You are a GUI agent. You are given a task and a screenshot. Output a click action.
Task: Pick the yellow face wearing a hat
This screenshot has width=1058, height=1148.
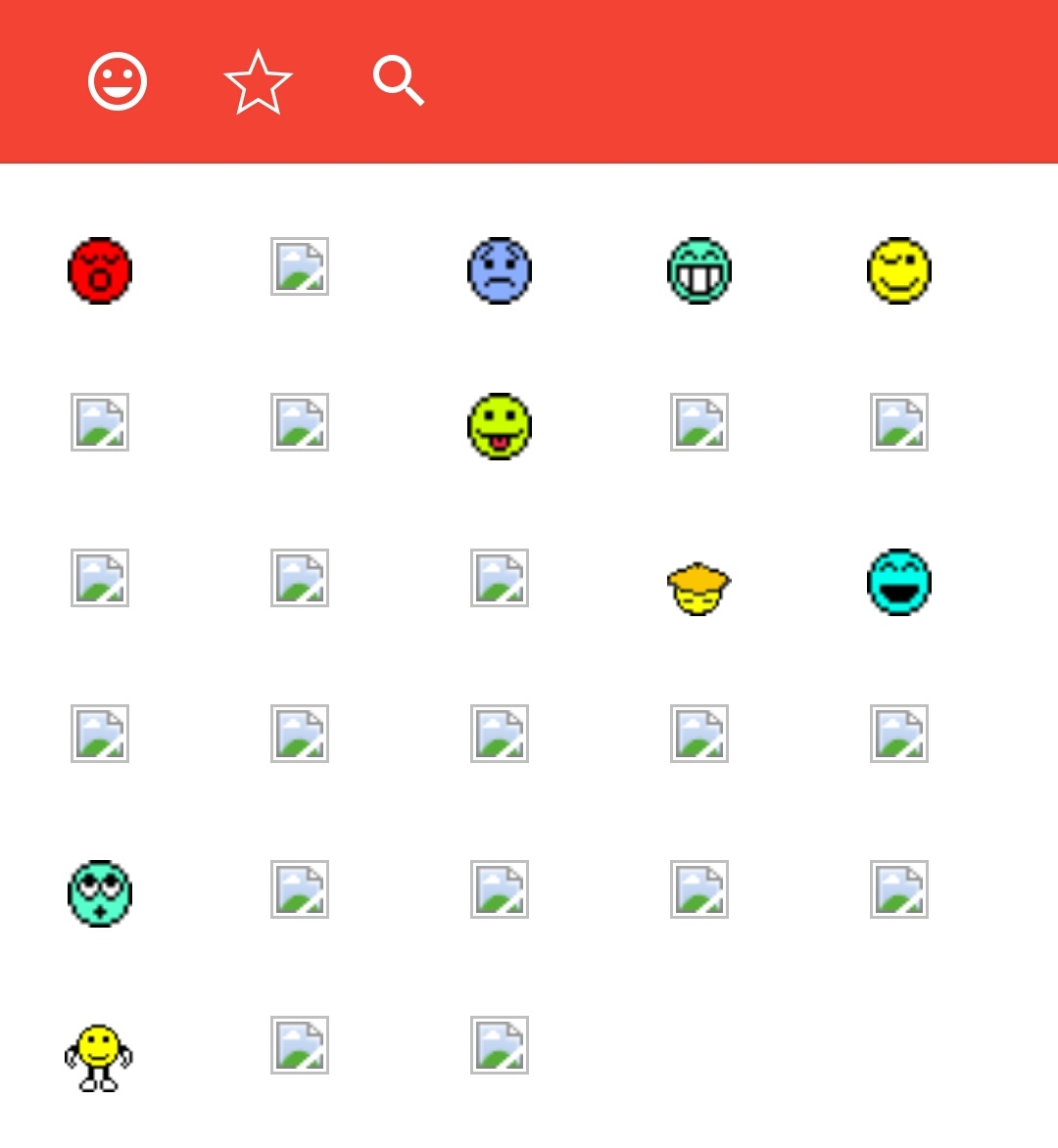[x=699, y=588]
